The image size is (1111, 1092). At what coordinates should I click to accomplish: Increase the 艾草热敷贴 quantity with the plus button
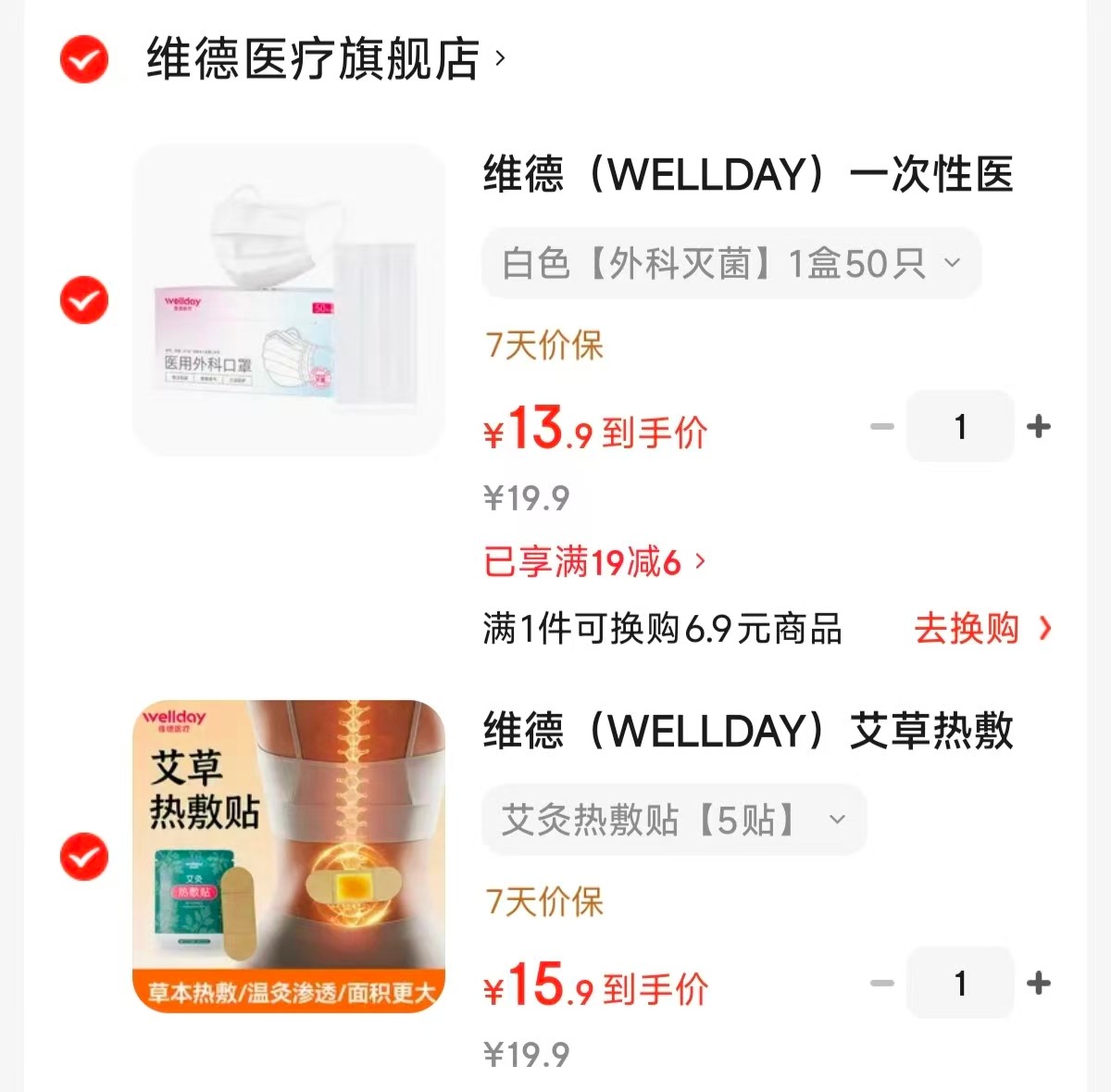[1039, 983]
